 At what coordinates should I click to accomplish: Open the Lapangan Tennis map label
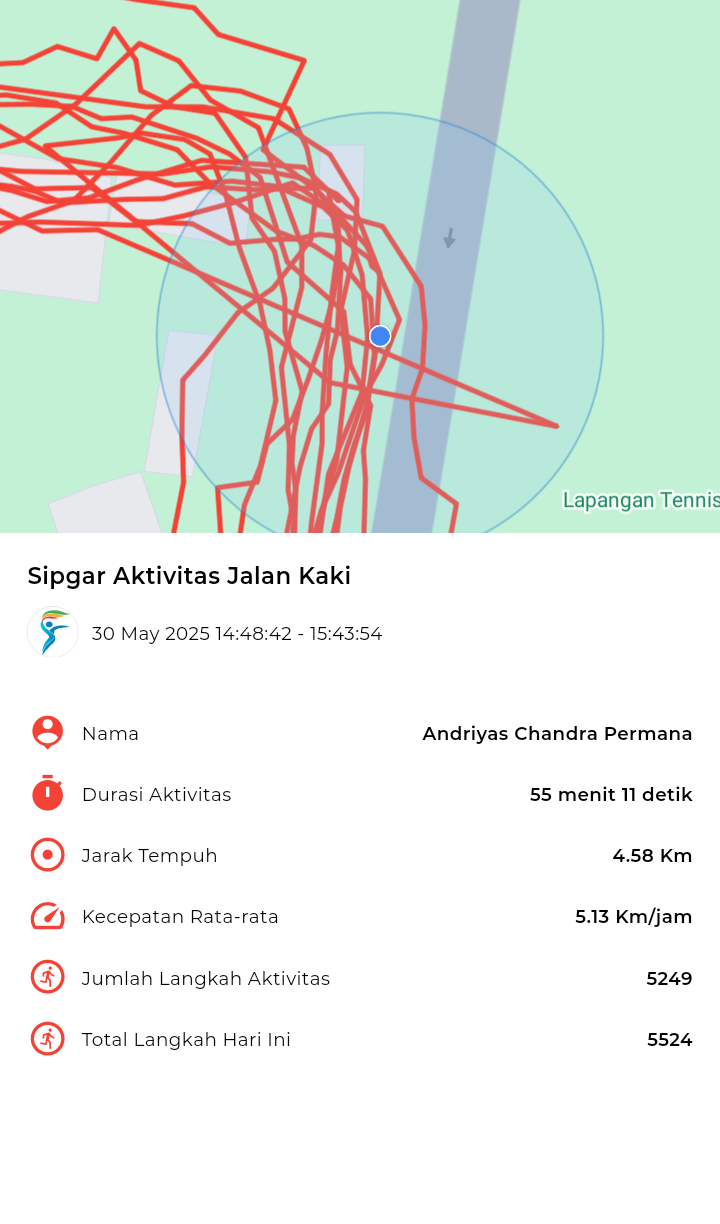pyautogui.click(x=641, y=500)
